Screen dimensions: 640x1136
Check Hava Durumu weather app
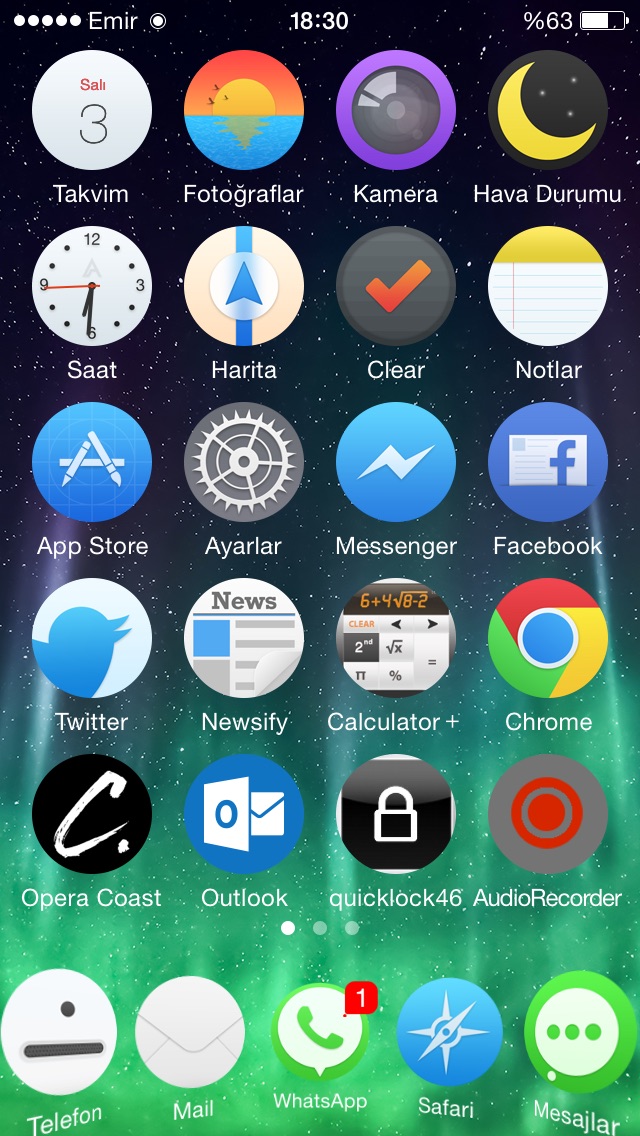coord(548,110)
